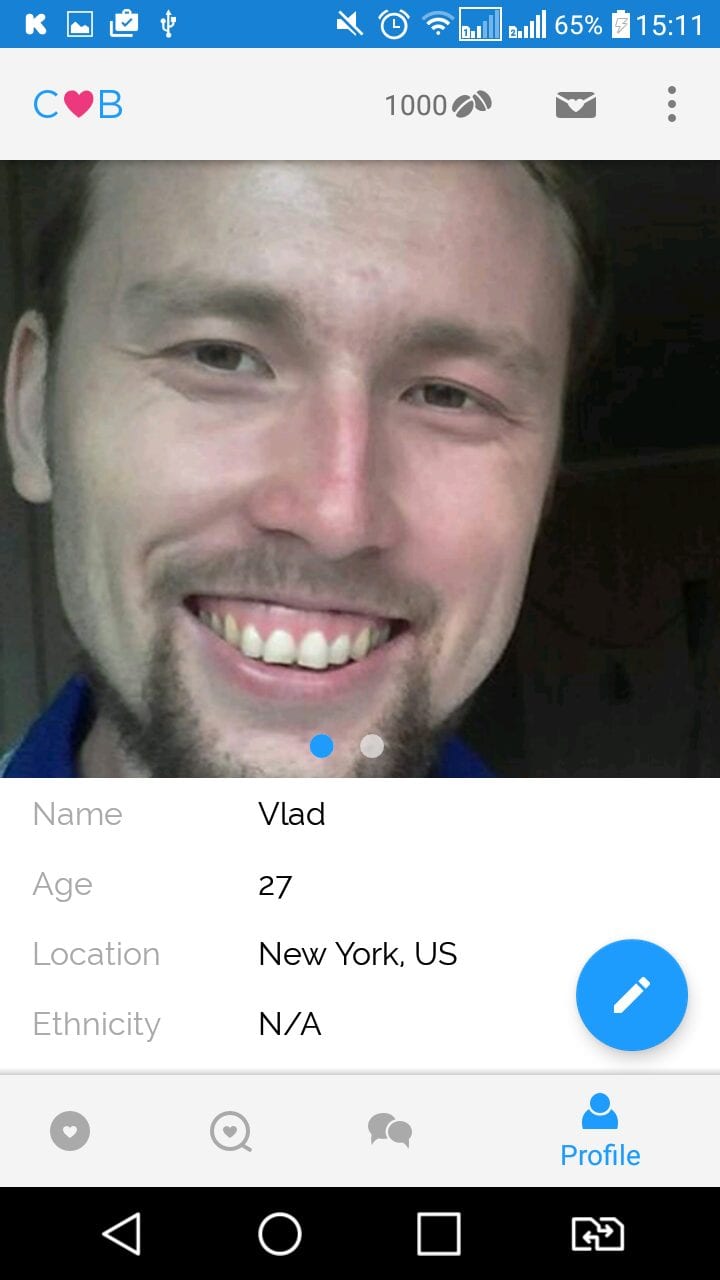Screen dimensions: 720x1280
Task: Tap the Profile tab
Action: [x=600, y=1131]
